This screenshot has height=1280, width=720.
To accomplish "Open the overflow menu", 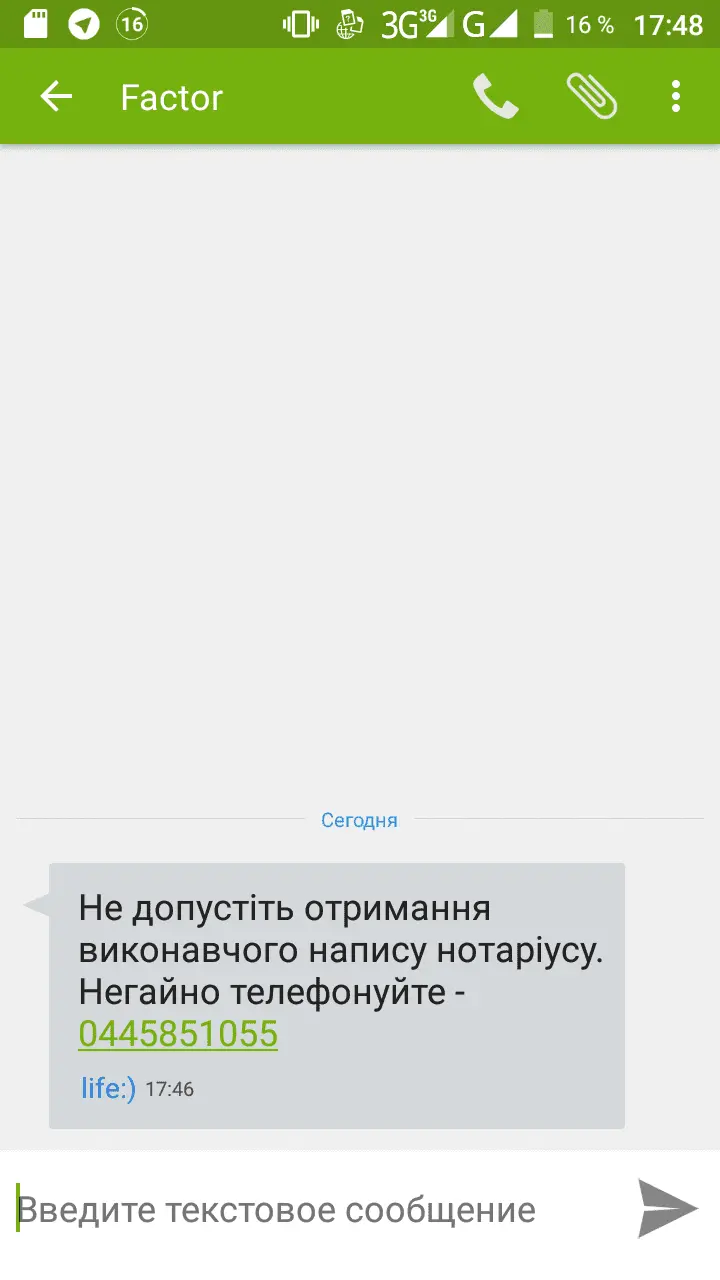I will point(676,97).
